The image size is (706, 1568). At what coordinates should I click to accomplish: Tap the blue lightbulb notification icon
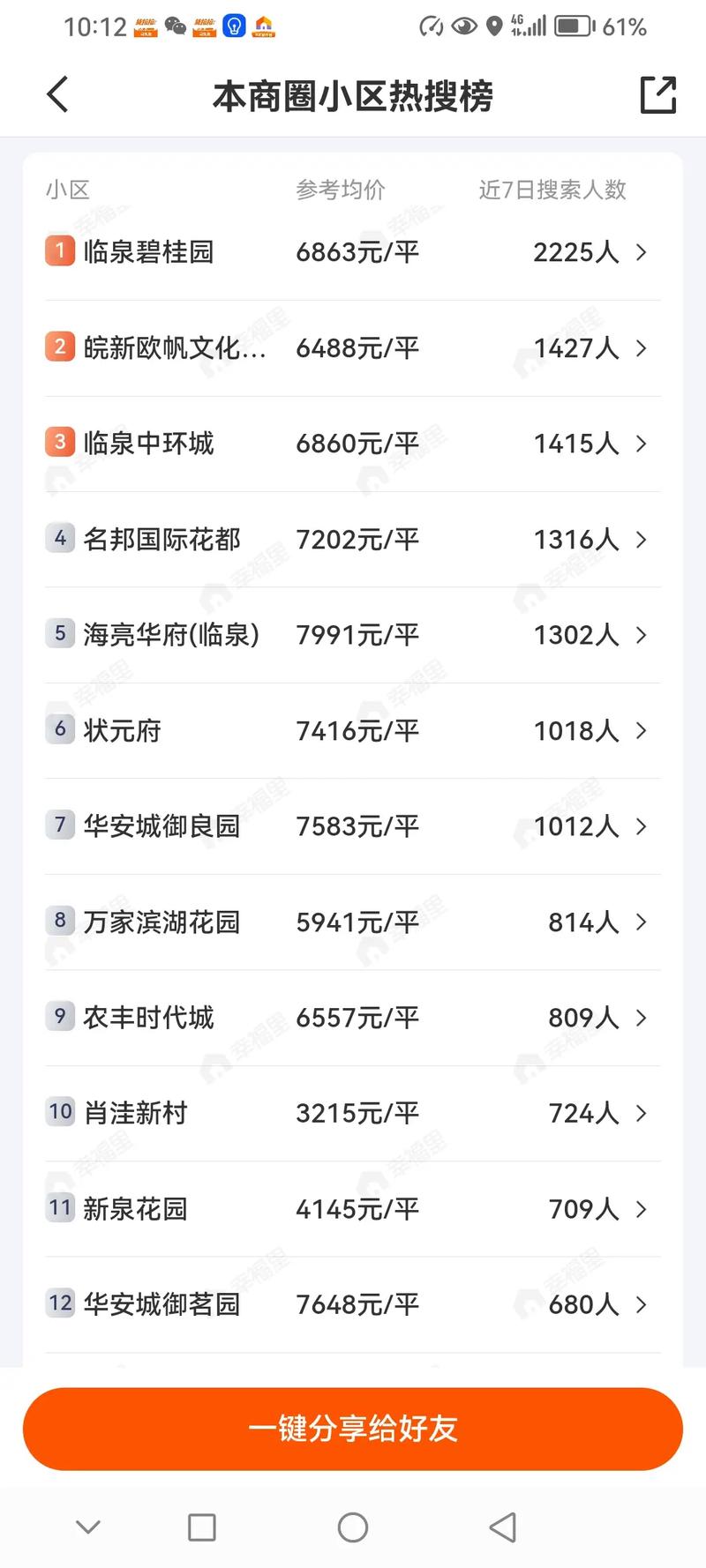(234, 26)
